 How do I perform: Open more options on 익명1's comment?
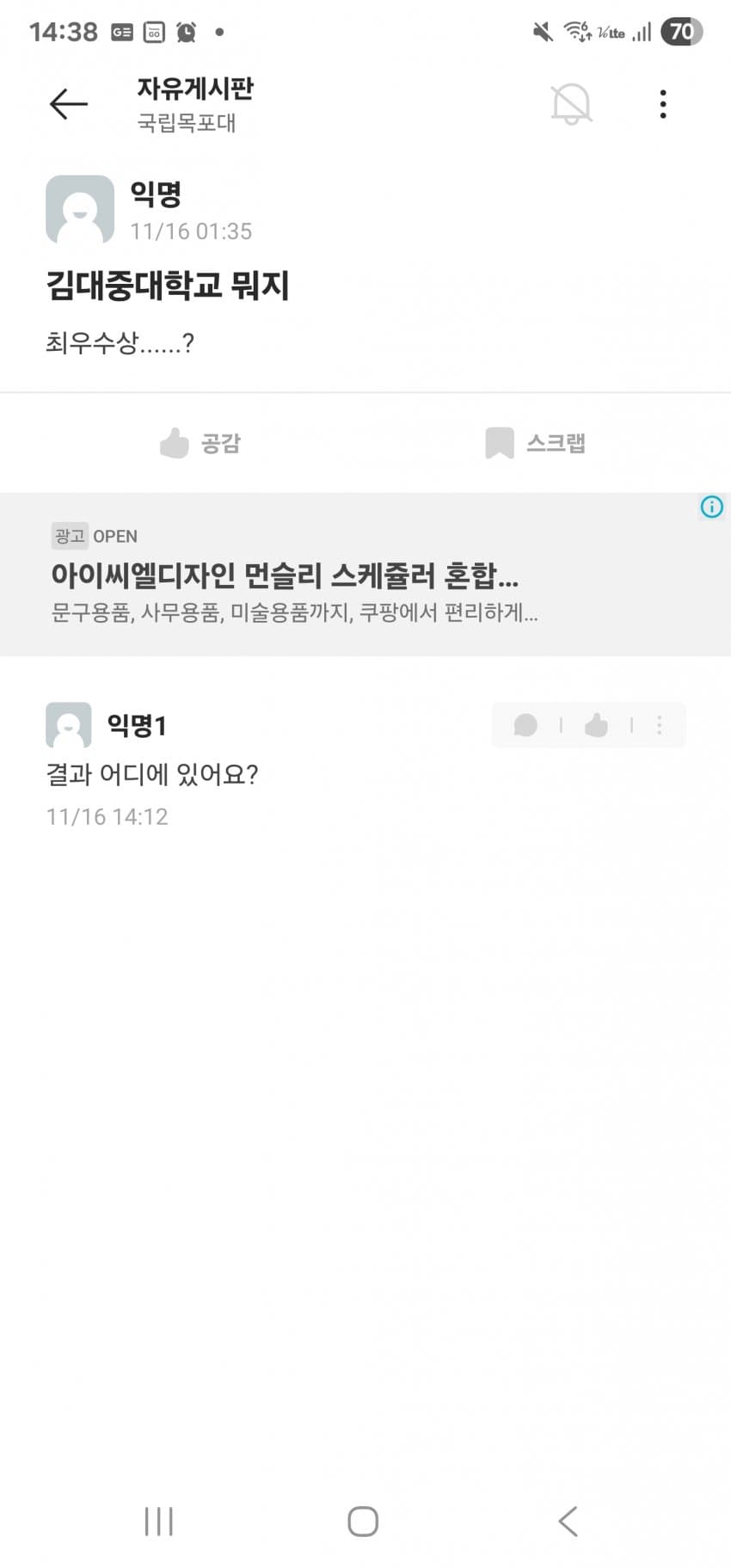[x=660, y=725]
